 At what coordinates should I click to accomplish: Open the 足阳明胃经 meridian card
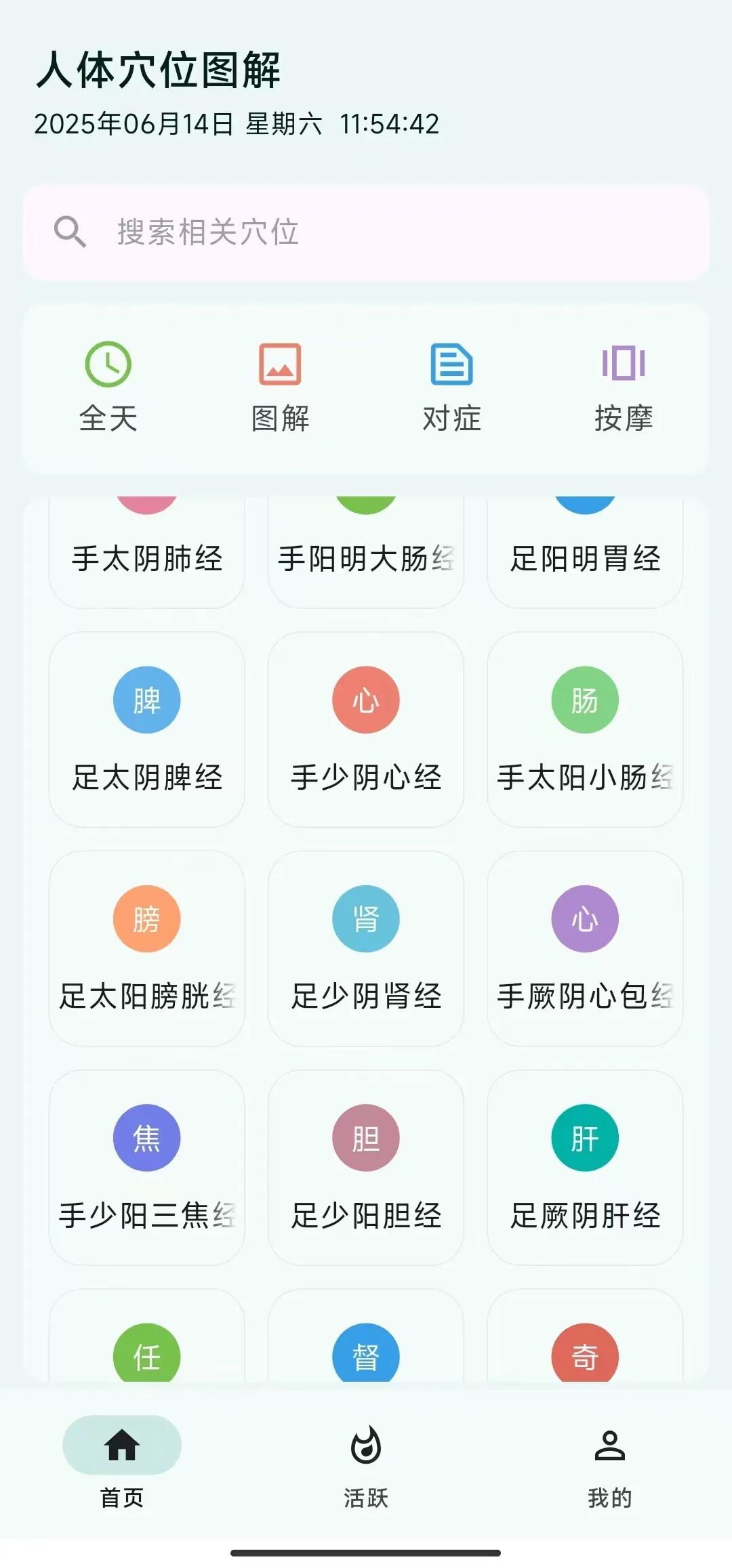585,542
